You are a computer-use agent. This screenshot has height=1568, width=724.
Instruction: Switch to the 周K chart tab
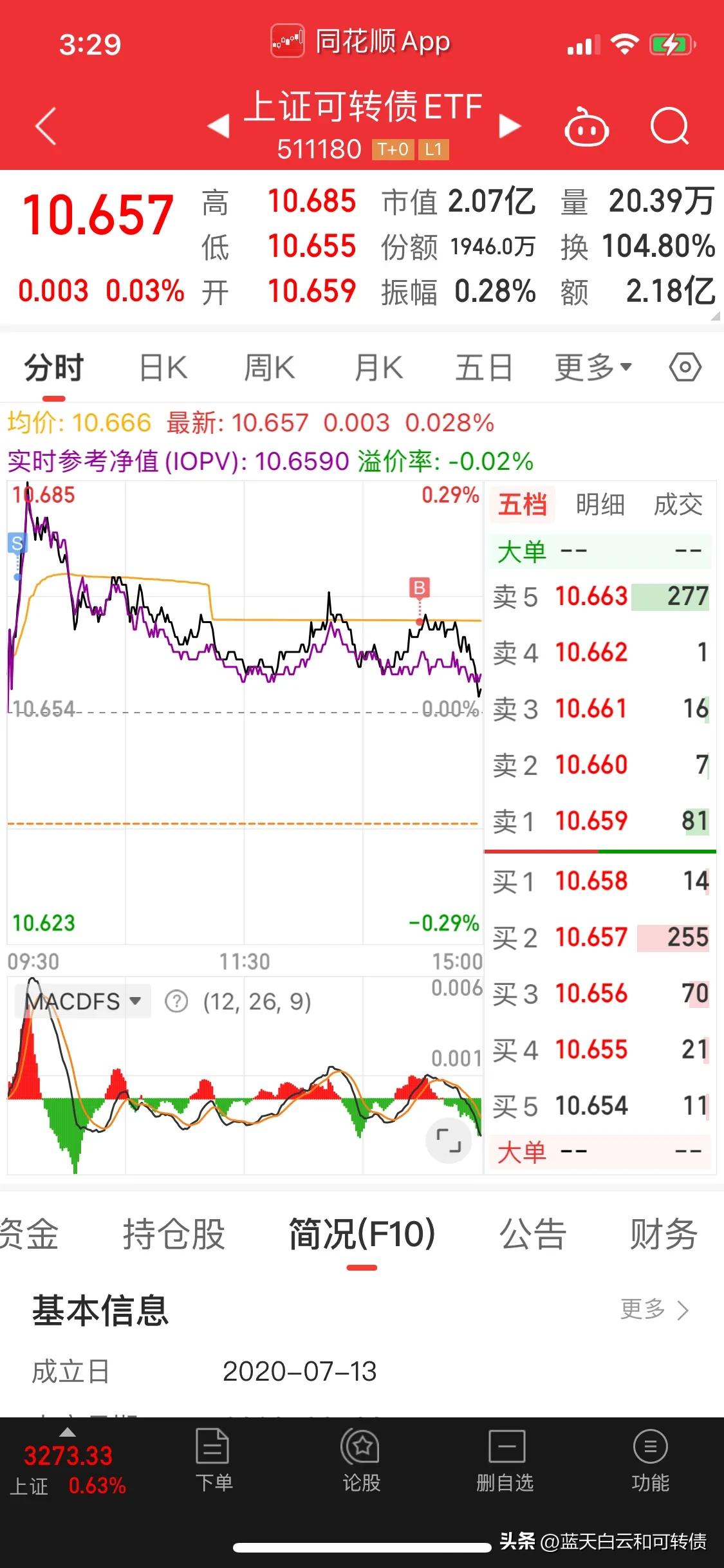(269, 368)
